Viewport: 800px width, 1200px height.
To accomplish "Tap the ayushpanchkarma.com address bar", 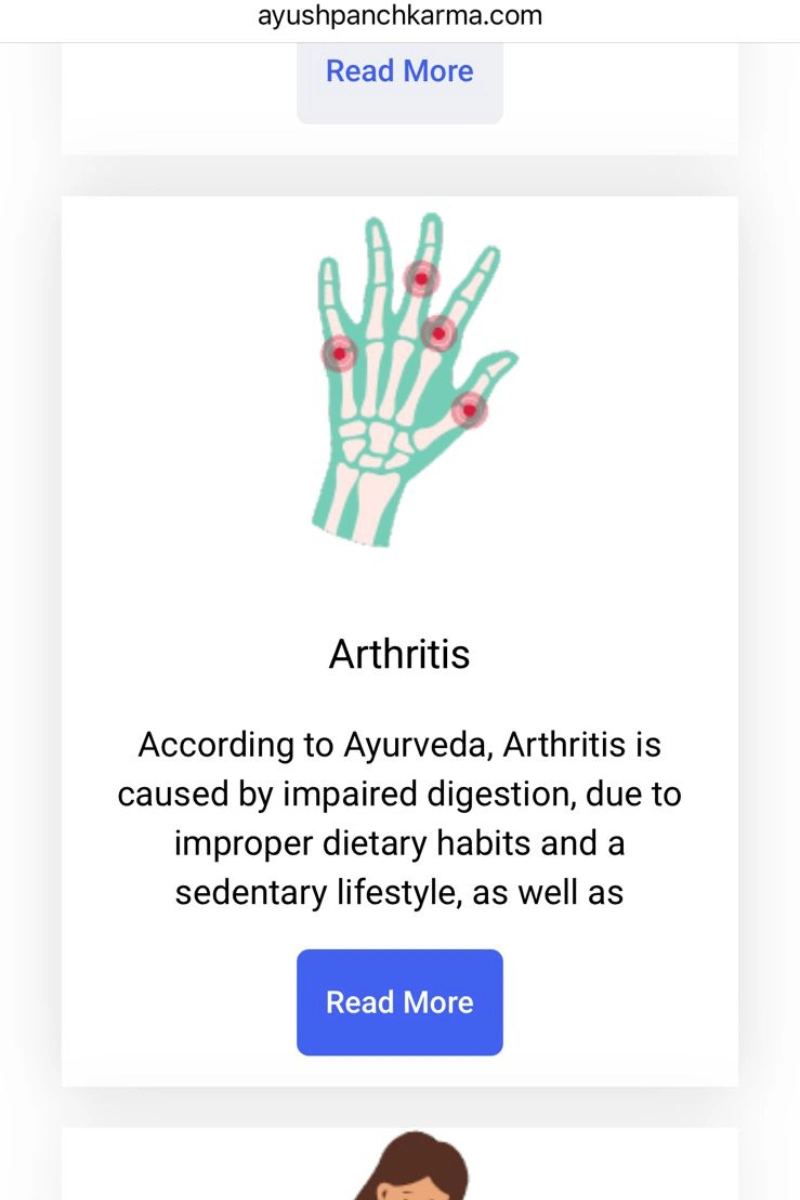I will [x=399, y=16].
